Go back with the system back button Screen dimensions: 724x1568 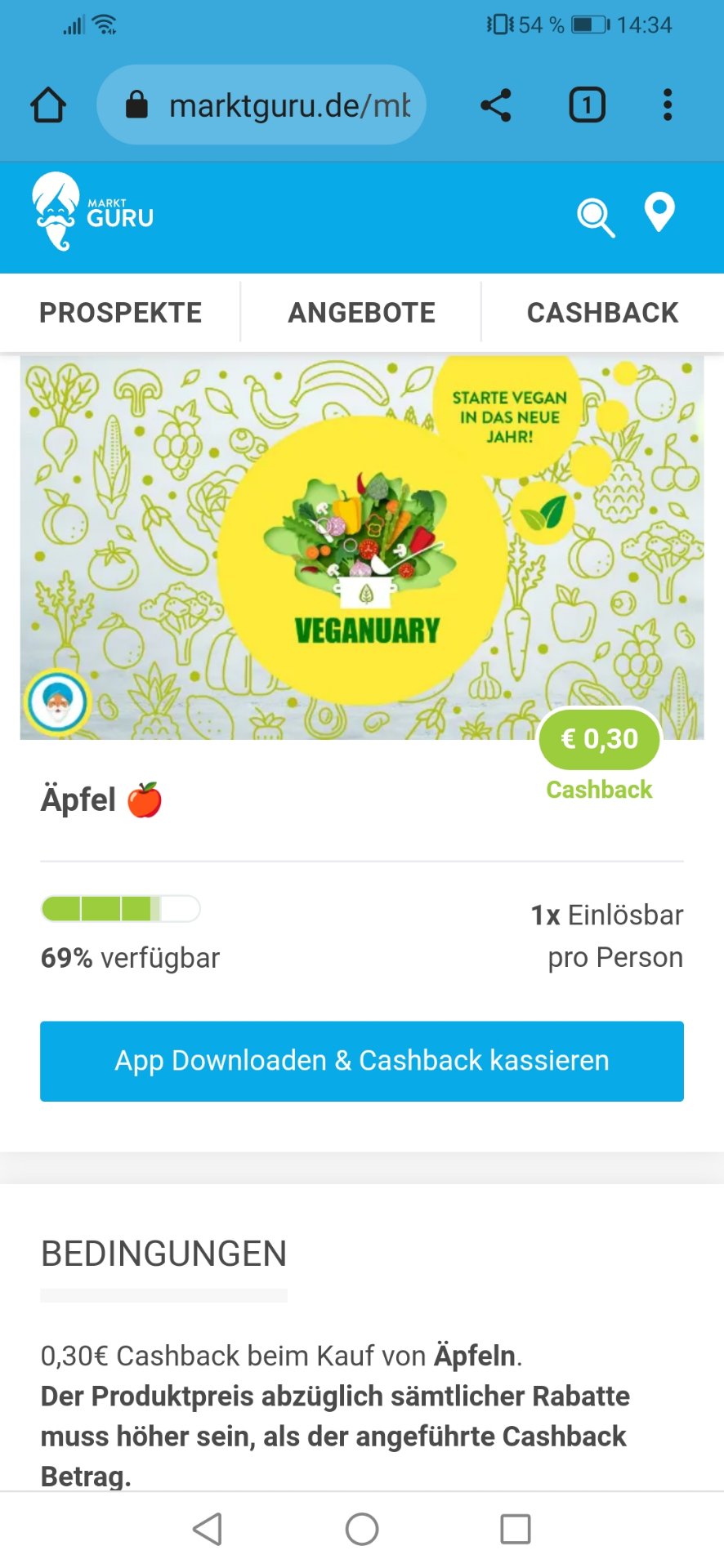coord(208,1529)
